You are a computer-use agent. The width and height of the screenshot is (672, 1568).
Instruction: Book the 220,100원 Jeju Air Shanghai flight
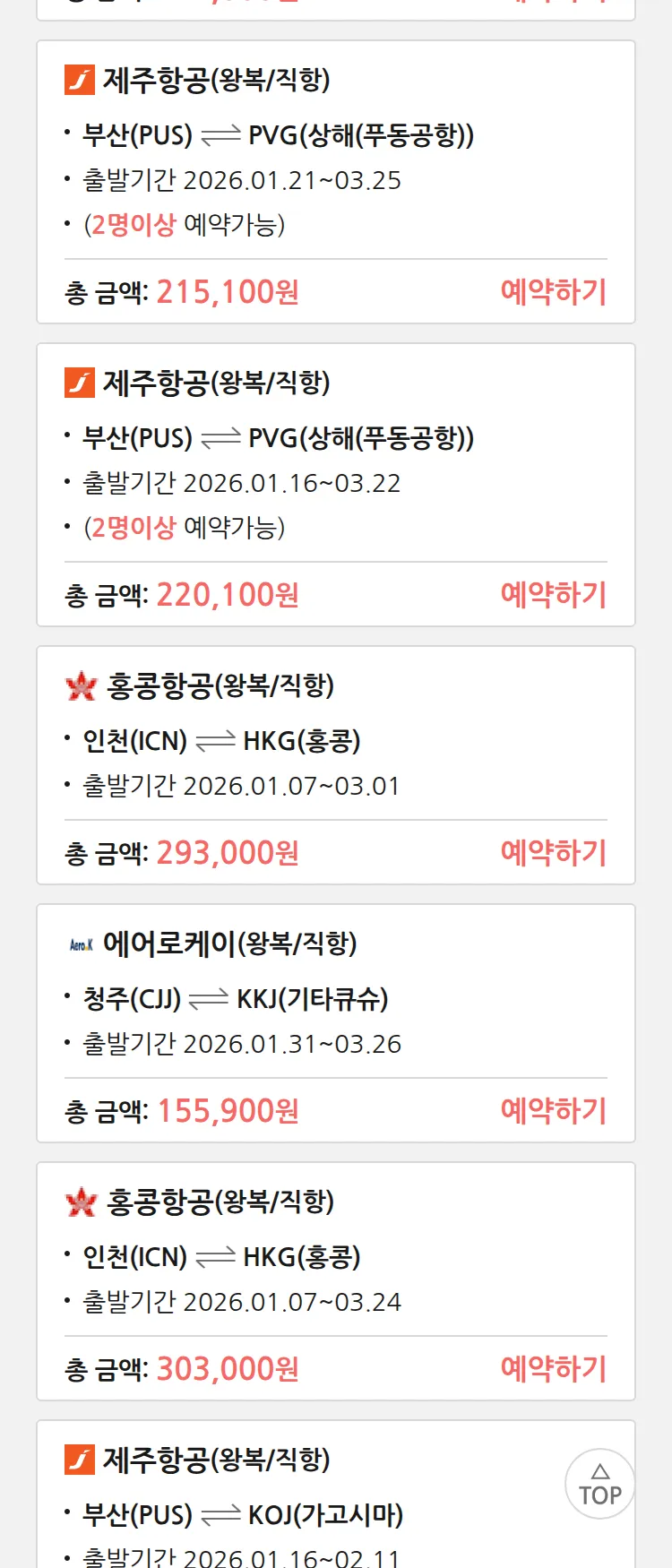coord(553,595)
